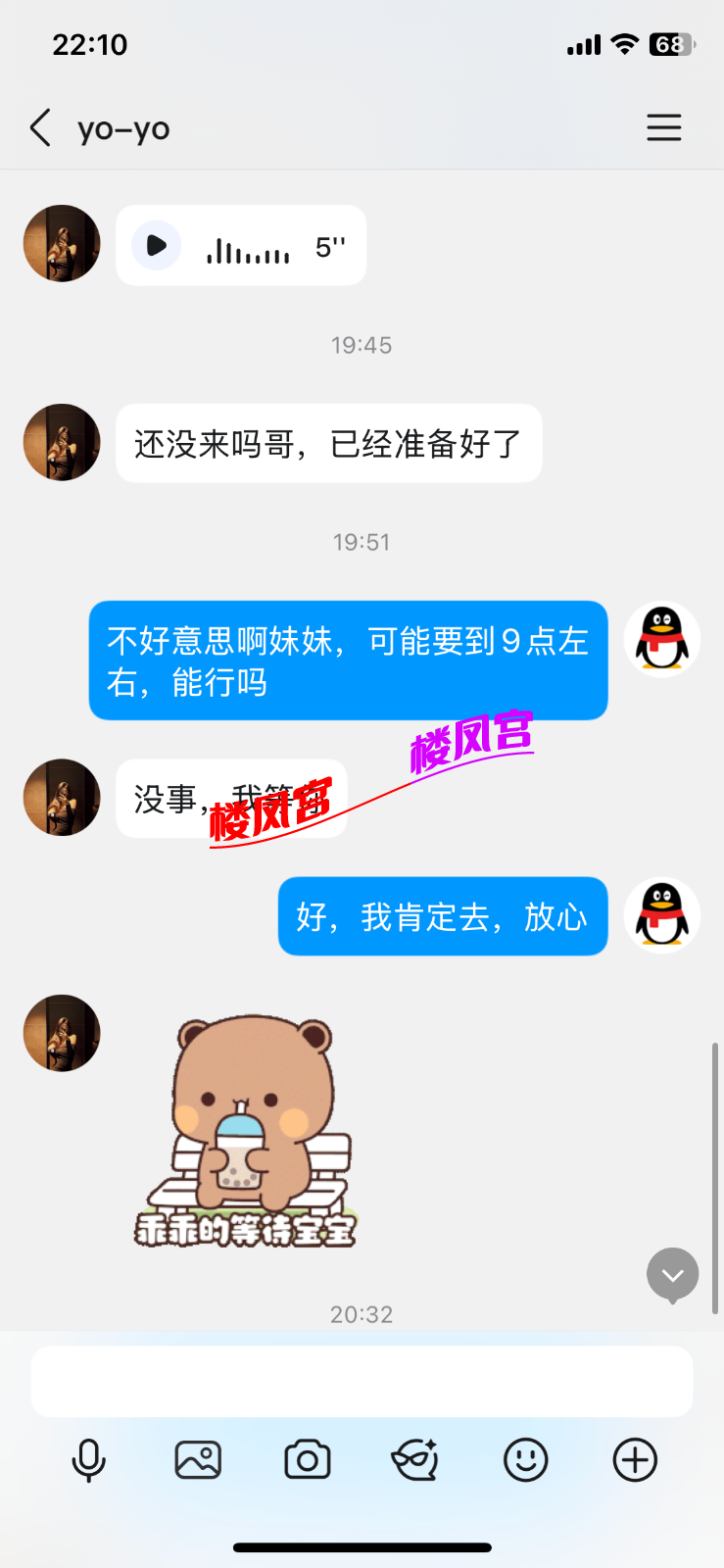
Task: Go back from the yo-yo chat
Action: pos(40,127)
